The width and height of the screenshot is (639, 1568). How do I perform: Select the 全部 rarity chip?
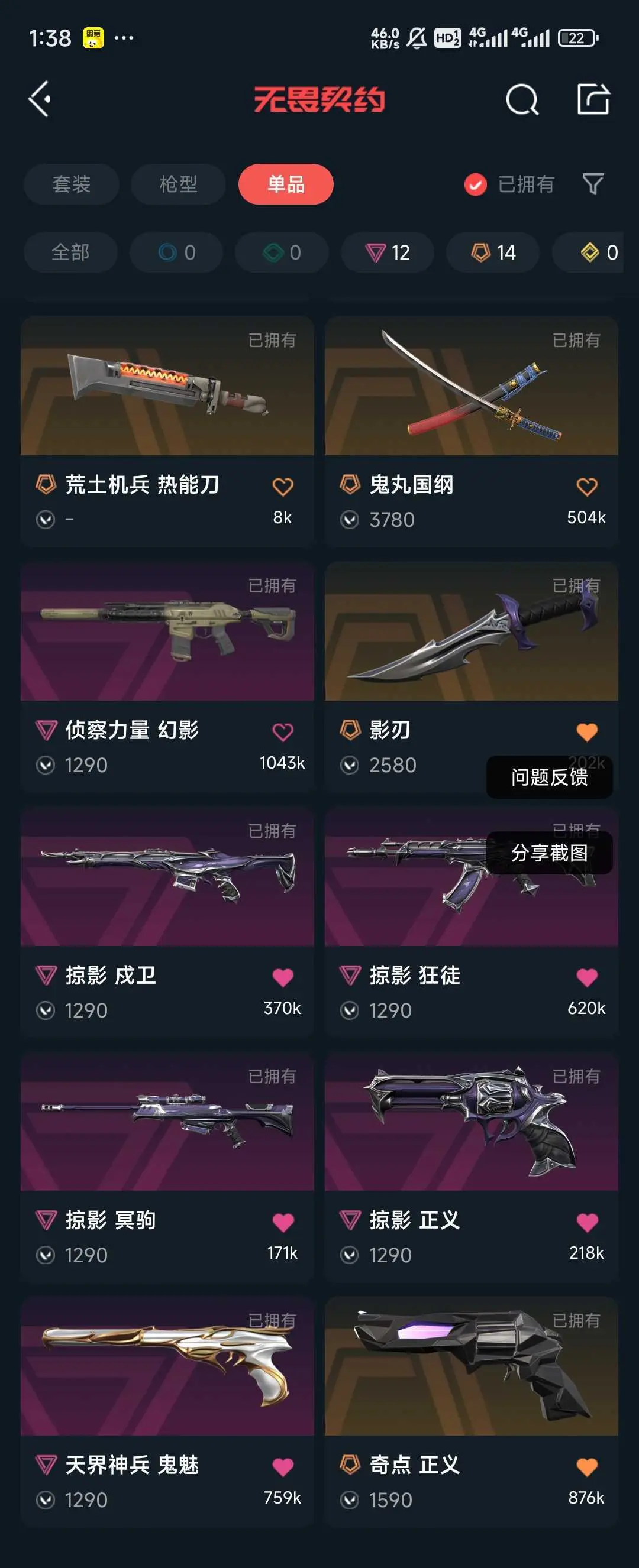70,252
